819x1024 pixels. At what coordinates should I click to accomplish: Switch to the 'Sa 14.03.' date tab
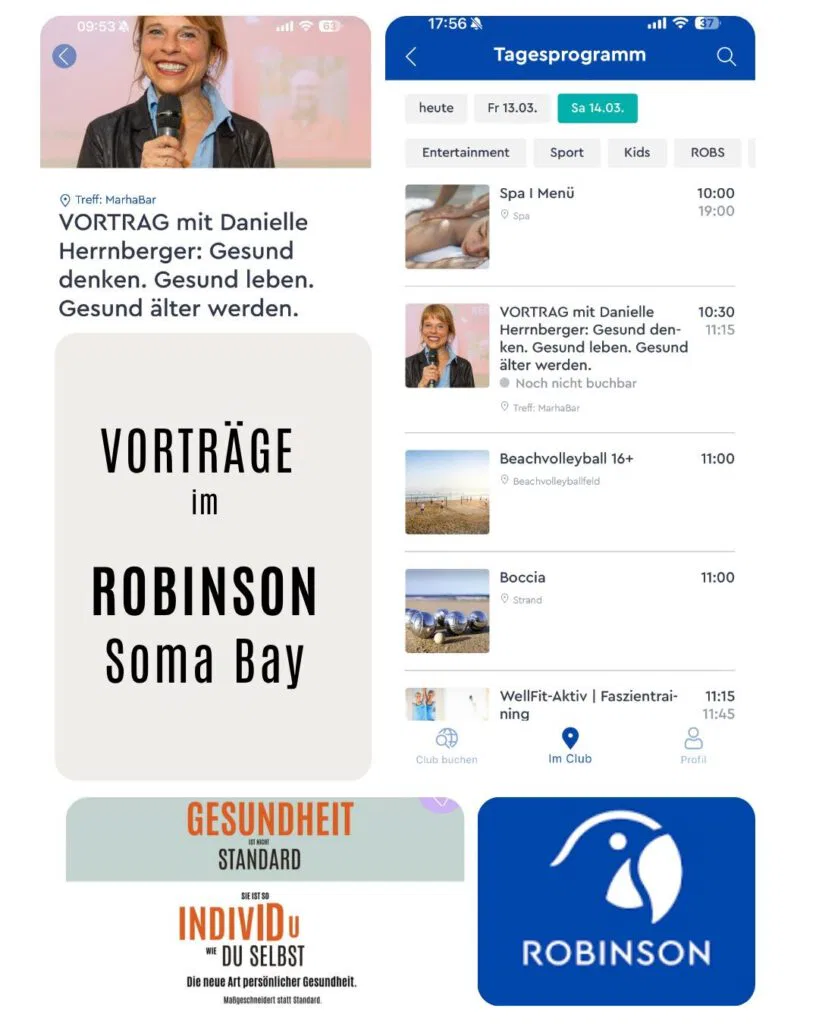click(x=596, y=108)
